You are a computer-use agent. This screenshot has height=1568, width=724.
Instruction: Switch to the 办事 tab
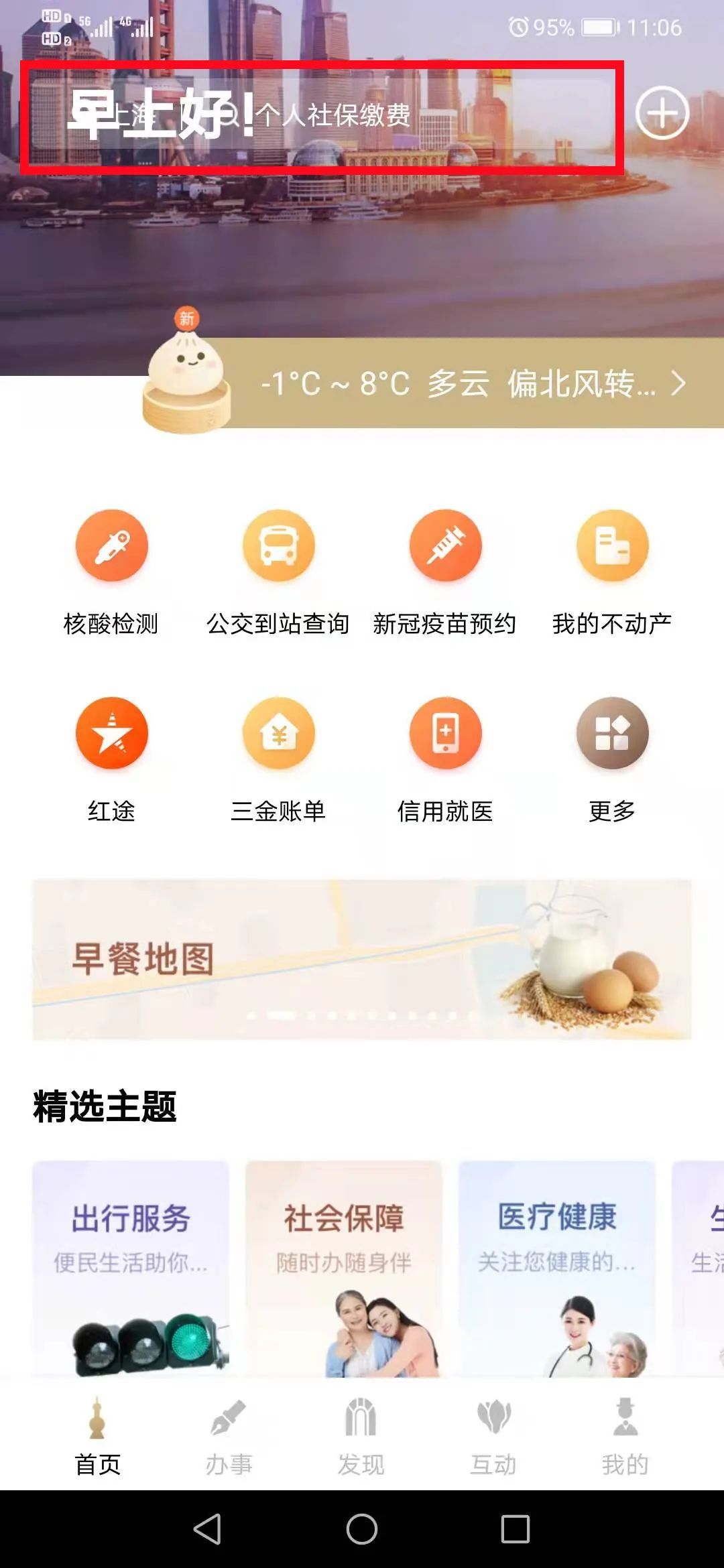click(229, 1435)
